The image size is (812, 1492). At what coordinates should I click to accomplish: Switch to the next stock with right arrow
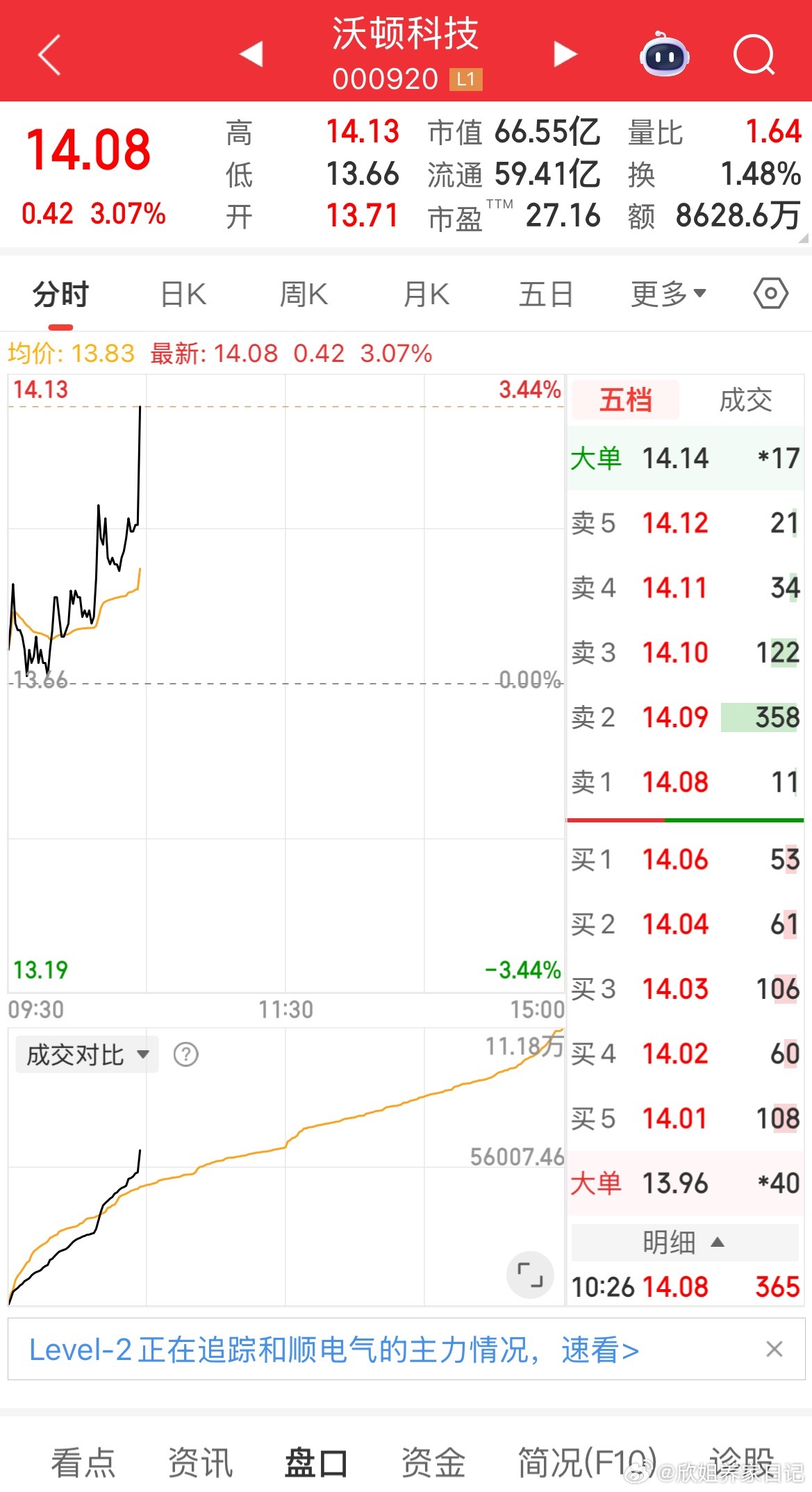564,53
